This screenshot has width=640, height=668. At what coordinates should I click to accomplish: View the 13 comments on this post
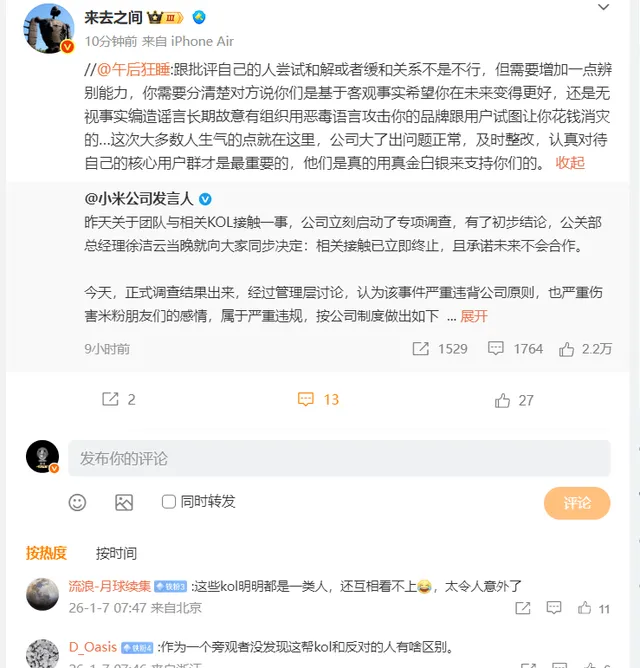[318, 399]
